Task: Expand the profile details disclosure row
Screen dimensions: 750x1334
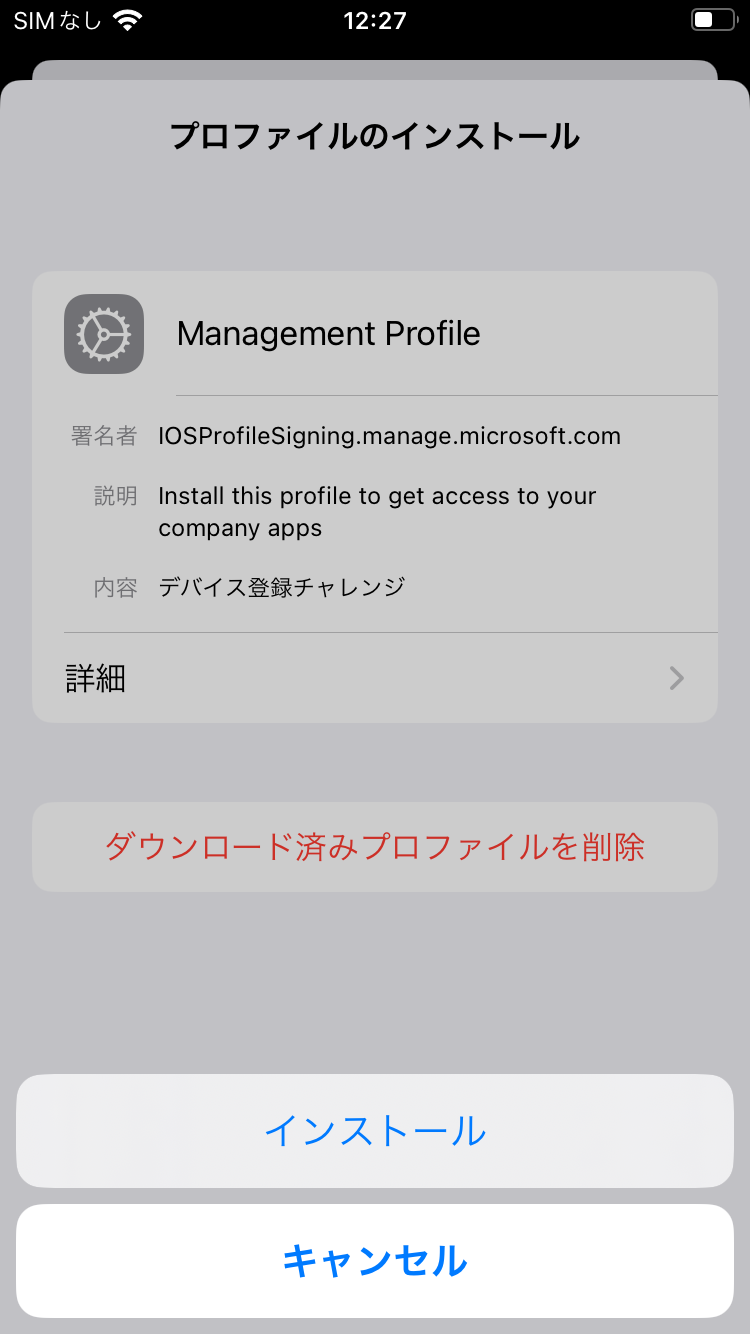Action: (375, 678)
